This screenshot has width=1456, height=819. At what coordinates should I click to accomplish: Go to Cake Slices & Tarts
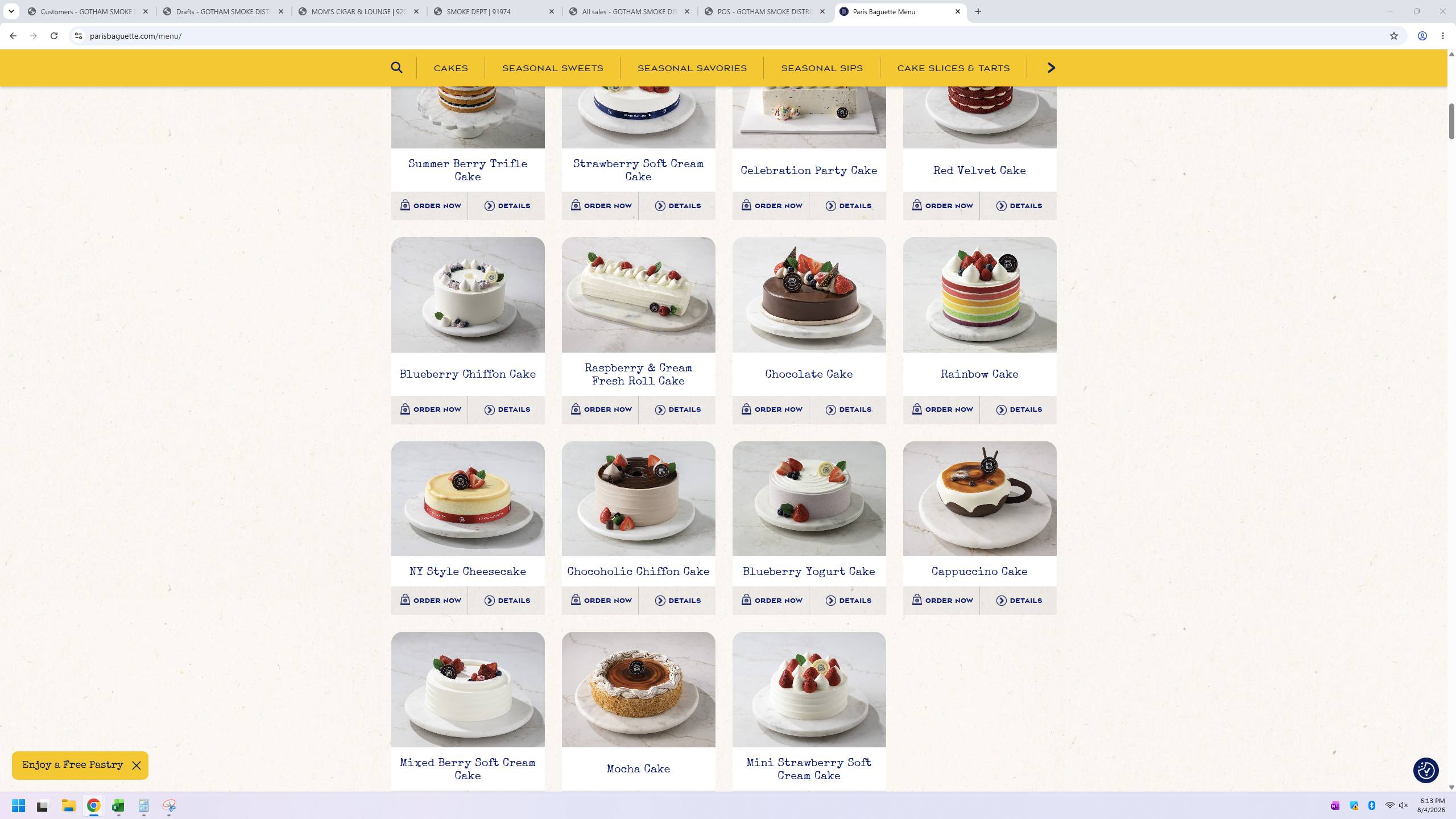coord(953,68)
